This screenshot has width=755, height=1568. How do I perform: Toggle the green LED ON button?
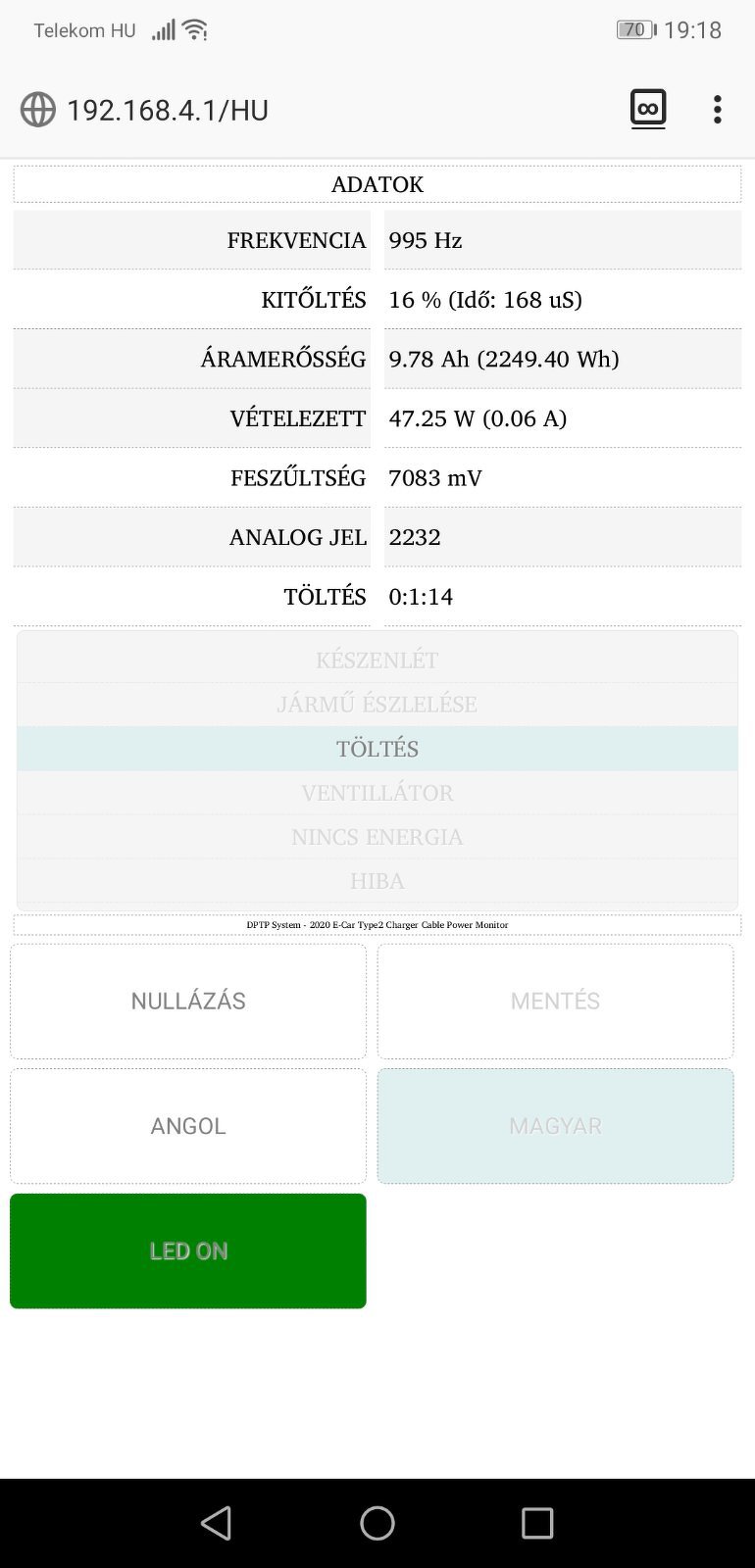pyautogui.click(x=188, y=1250)
